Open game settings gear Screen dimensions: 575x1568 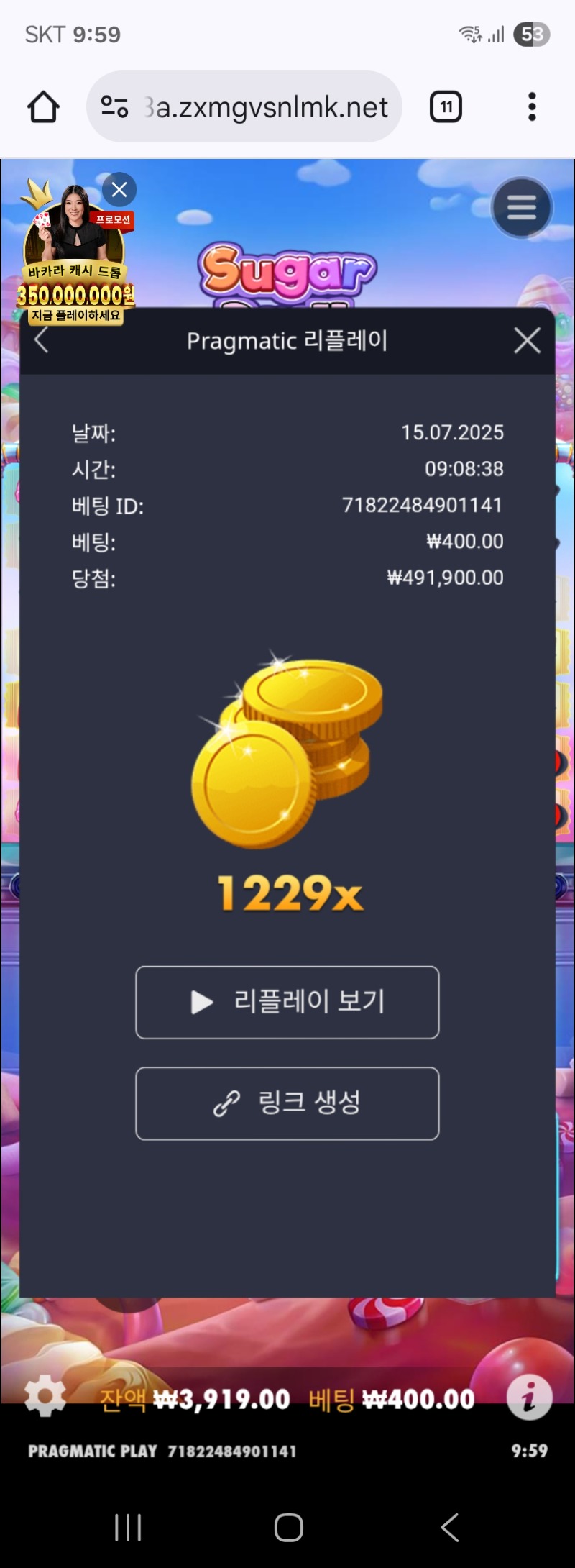pyautogui.click(x=45, y=1396)
